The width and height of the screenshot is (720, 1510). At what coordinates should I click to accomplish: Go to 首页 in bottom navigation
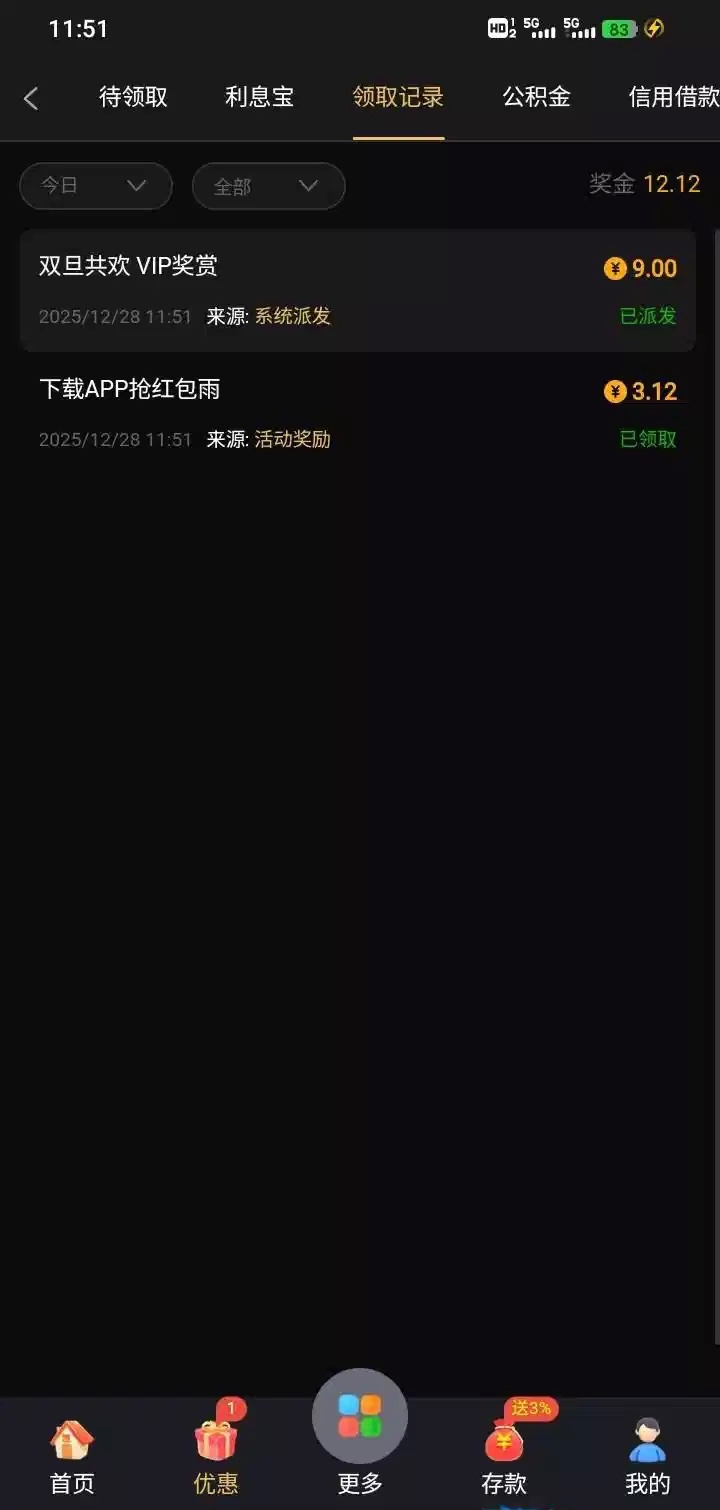tap(72, 1455)
